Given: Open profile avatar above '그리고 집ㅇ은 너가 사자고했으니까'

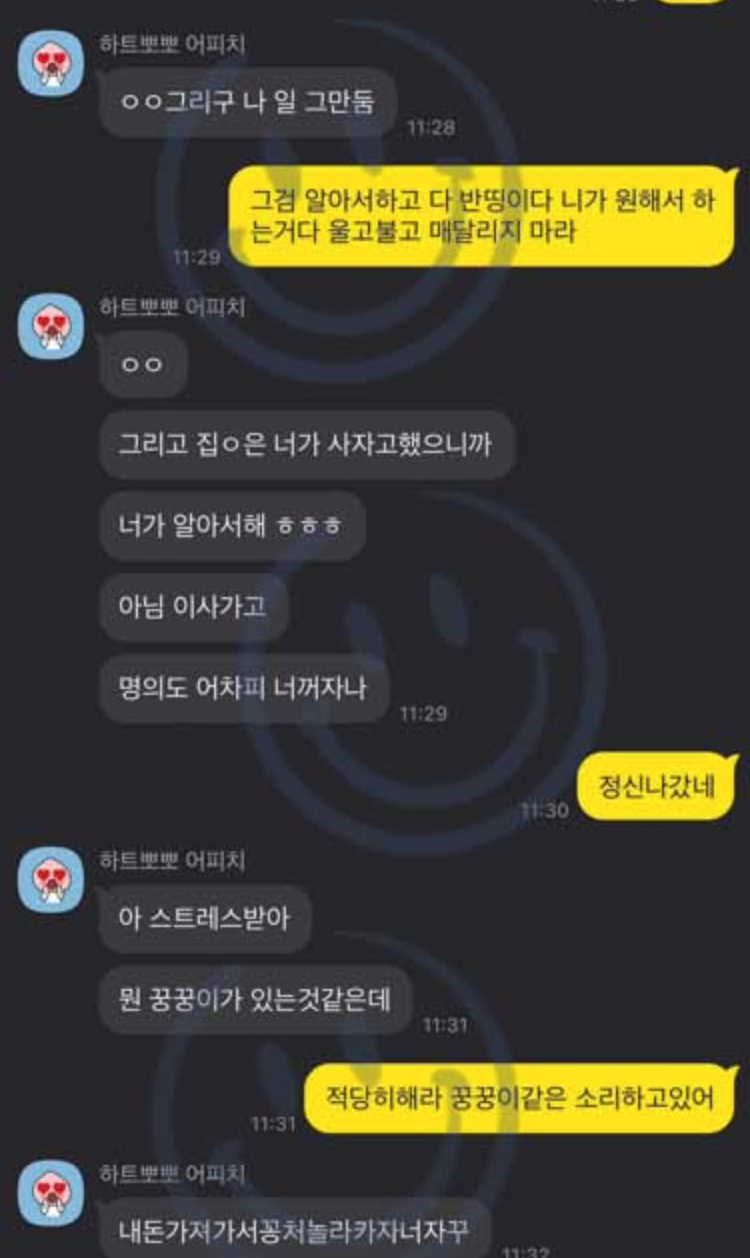Looking at the screenshot, I should (x=51, y=327).
